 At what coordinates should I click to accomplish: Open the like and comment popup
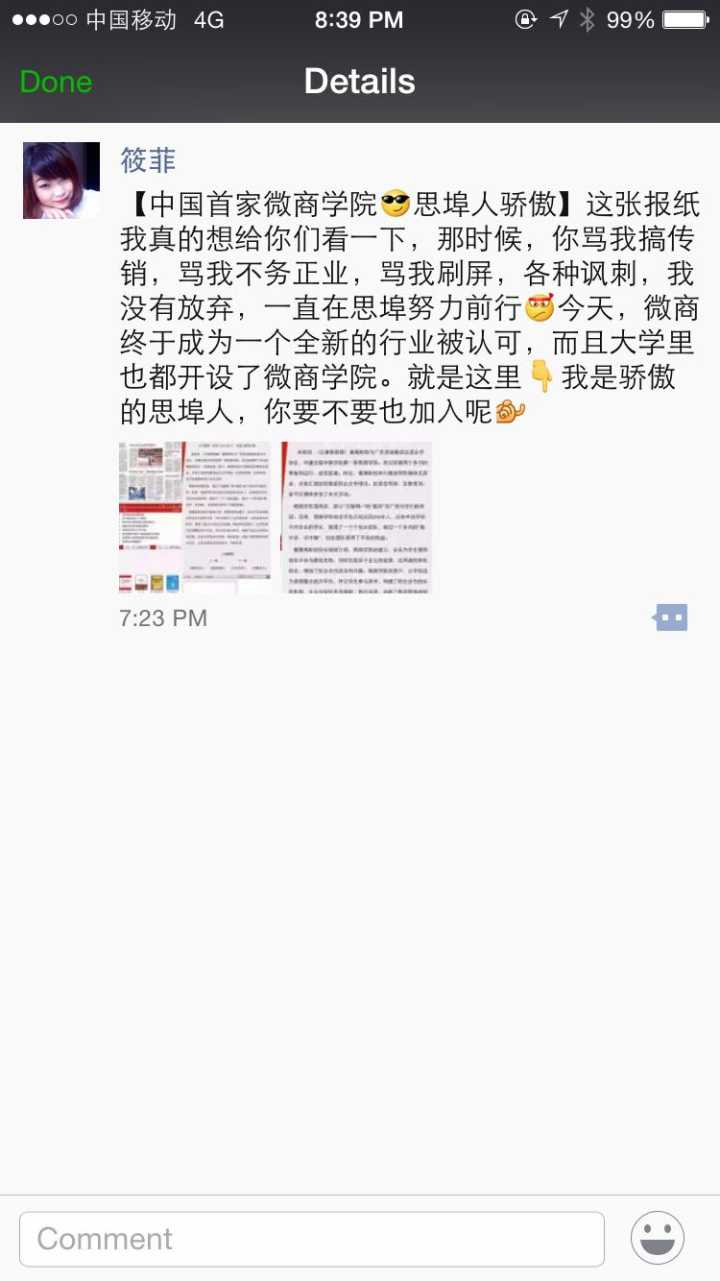tap(670, 618)
